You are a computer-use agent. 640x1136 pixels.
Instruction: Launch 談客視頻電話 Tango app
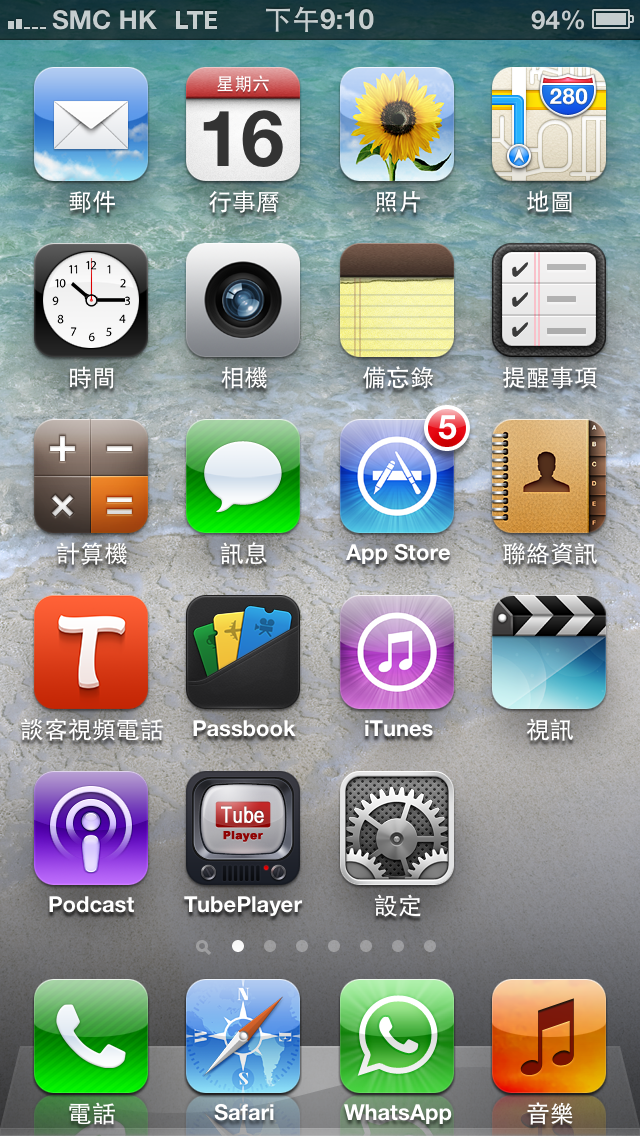[91, 652]
